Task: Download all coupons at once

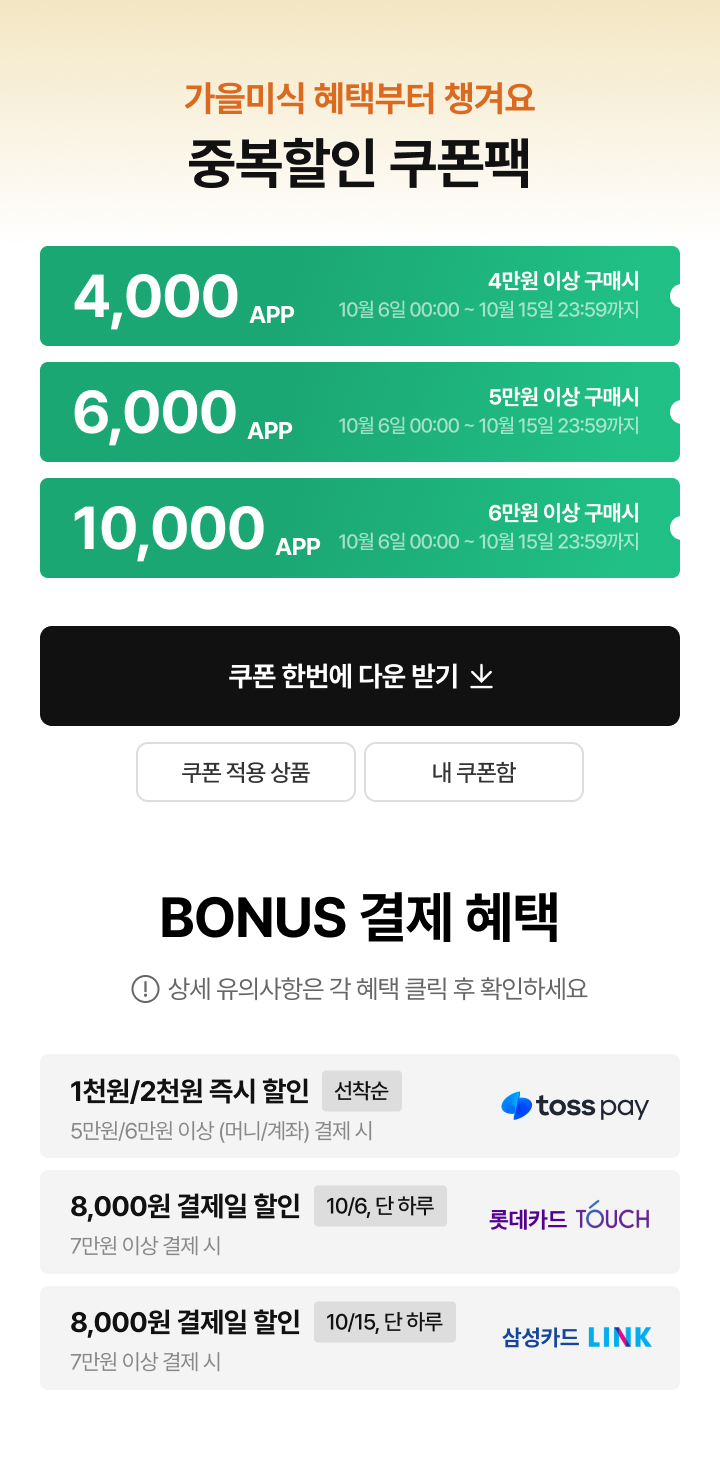Action: (x=360, y=676)
